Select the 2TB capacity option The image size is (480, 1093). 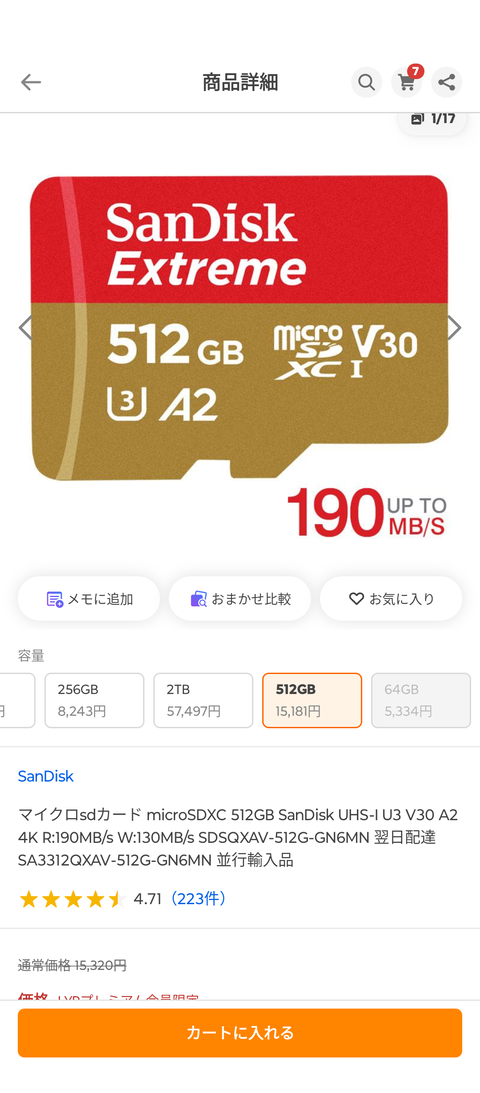(x=203, y=700)
